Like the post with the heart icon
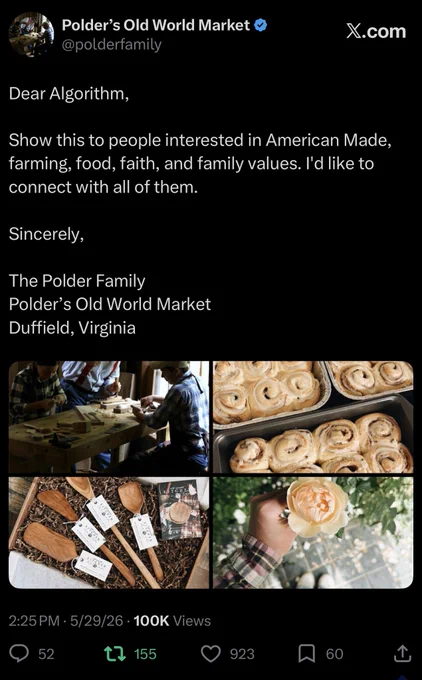 point(211,654)
